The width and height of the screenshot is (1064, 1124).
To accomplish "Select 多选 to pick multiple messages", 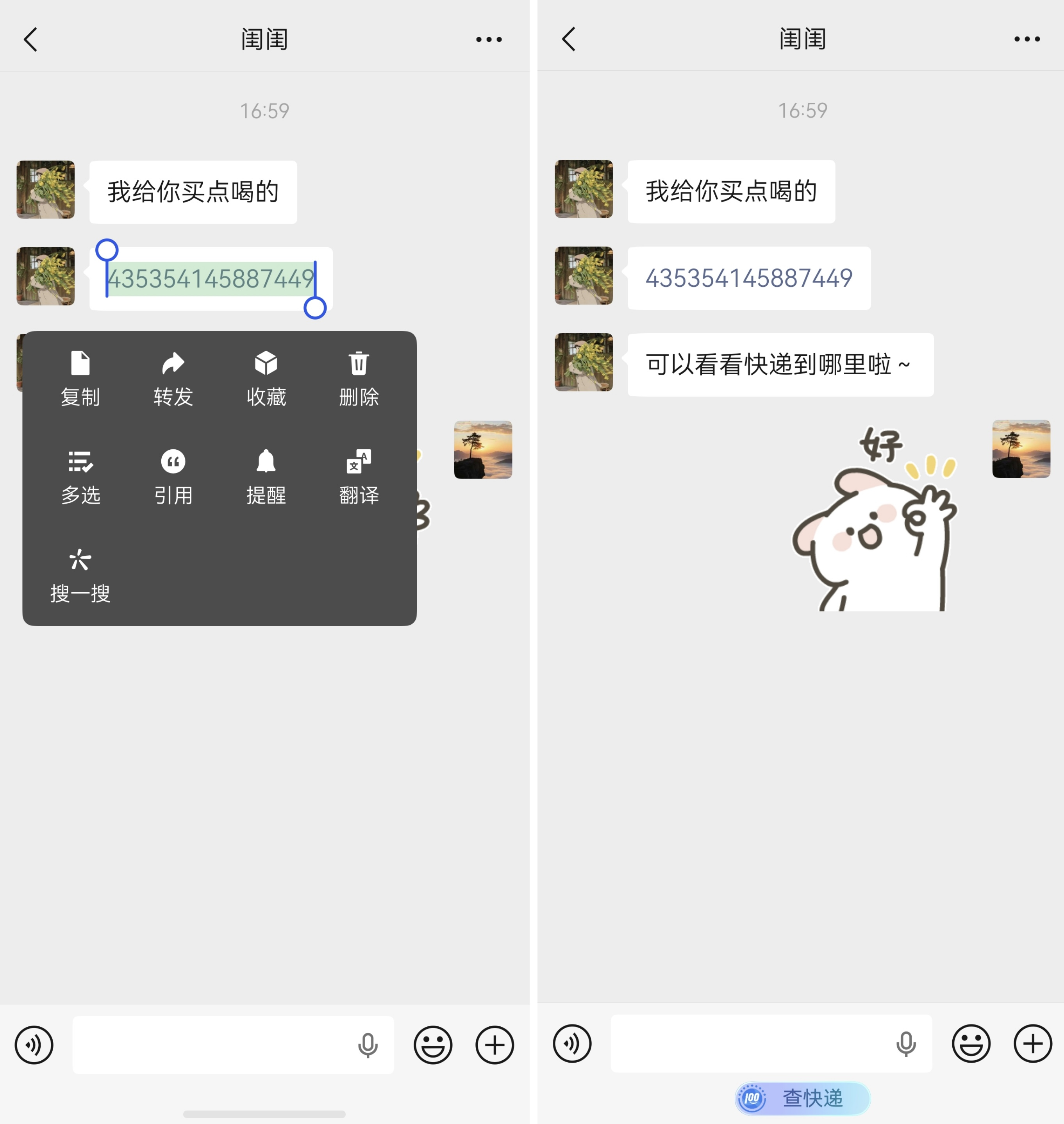I will point(80,477).
